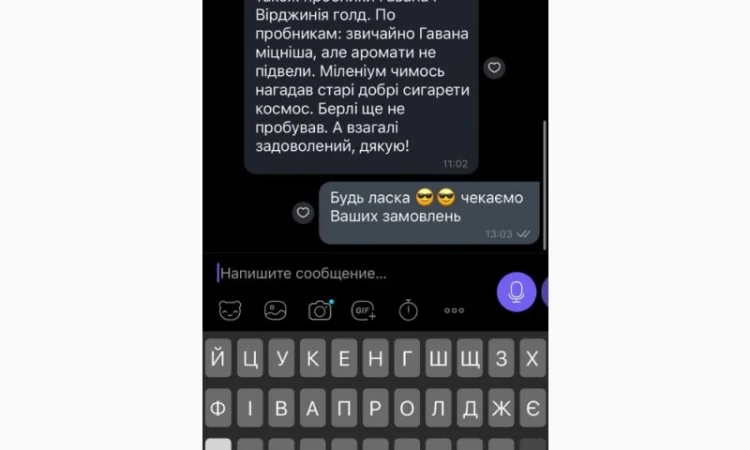Screen dimensions: 750x450
Task: Open the gallery picture icon
Action: point(275,311)
